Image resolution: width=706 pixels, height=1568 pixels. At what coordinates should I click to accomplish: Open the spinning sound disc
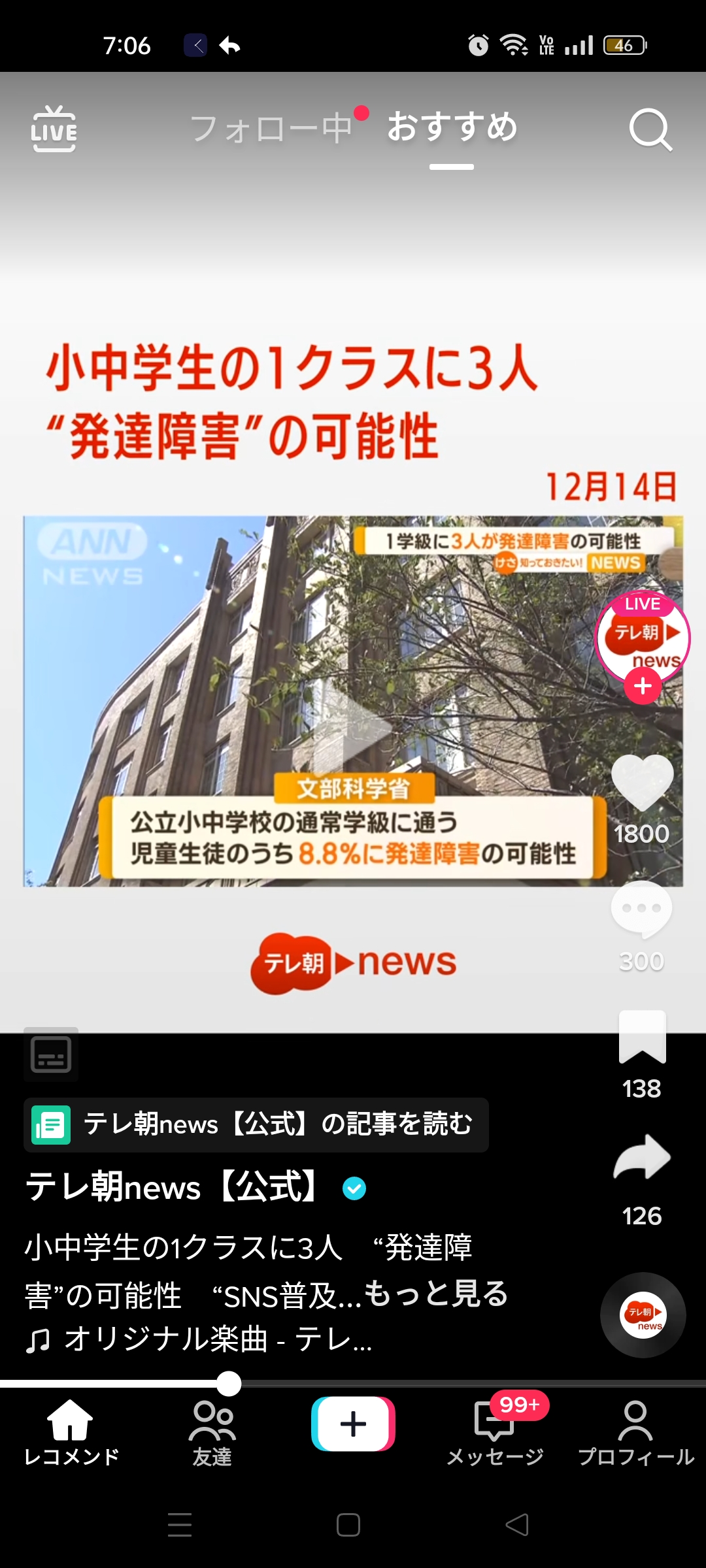tap(643, 1315)
